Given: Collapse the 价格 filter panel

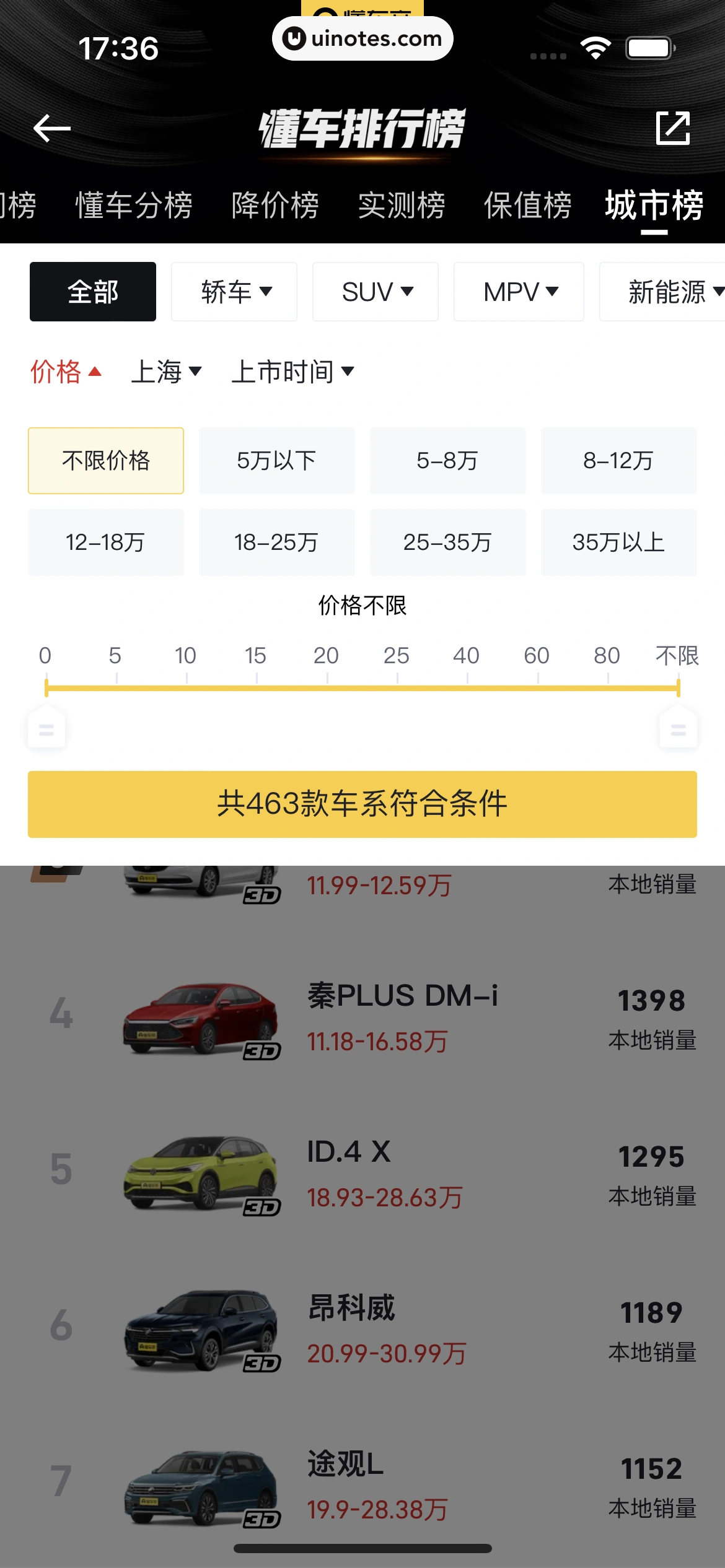Looking at the screenshot, I should (x=65, y=372).
